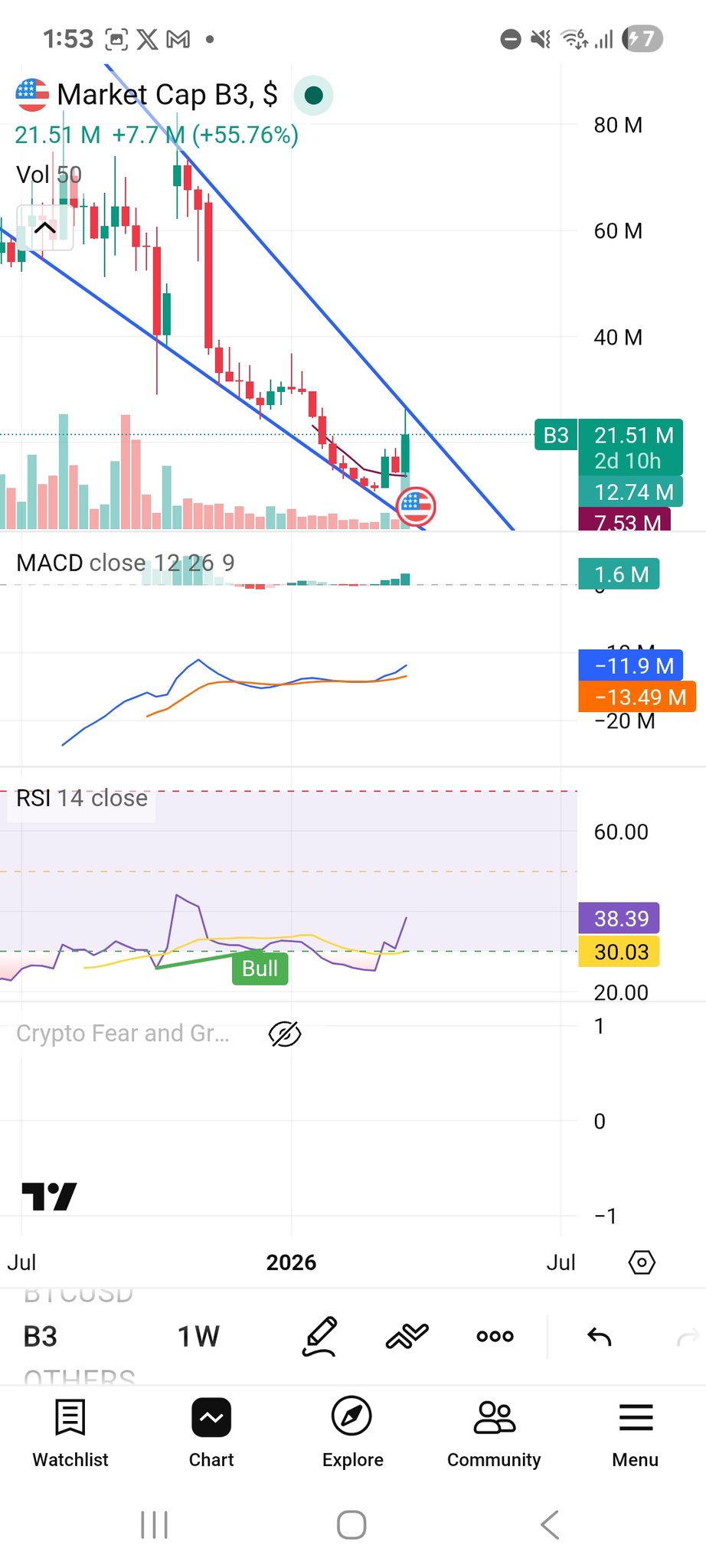The image size is (706, 1568).
Task: Open more chart options
Action: tap(495, 1337)
